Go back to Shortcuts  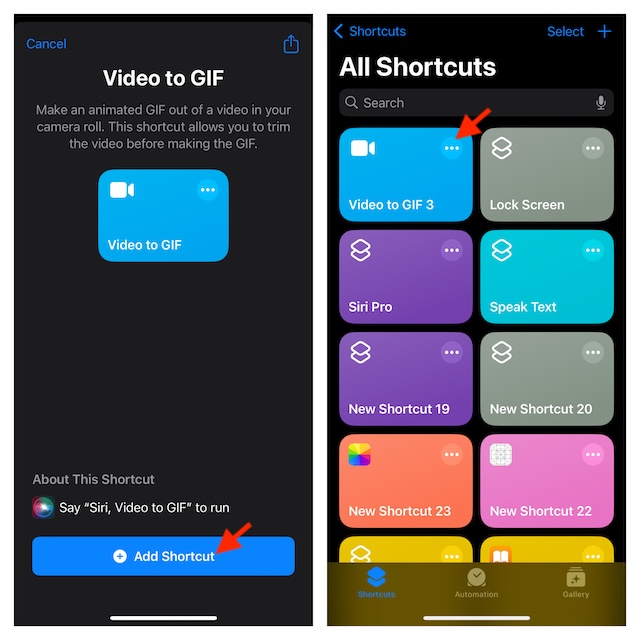coord(370,31)
